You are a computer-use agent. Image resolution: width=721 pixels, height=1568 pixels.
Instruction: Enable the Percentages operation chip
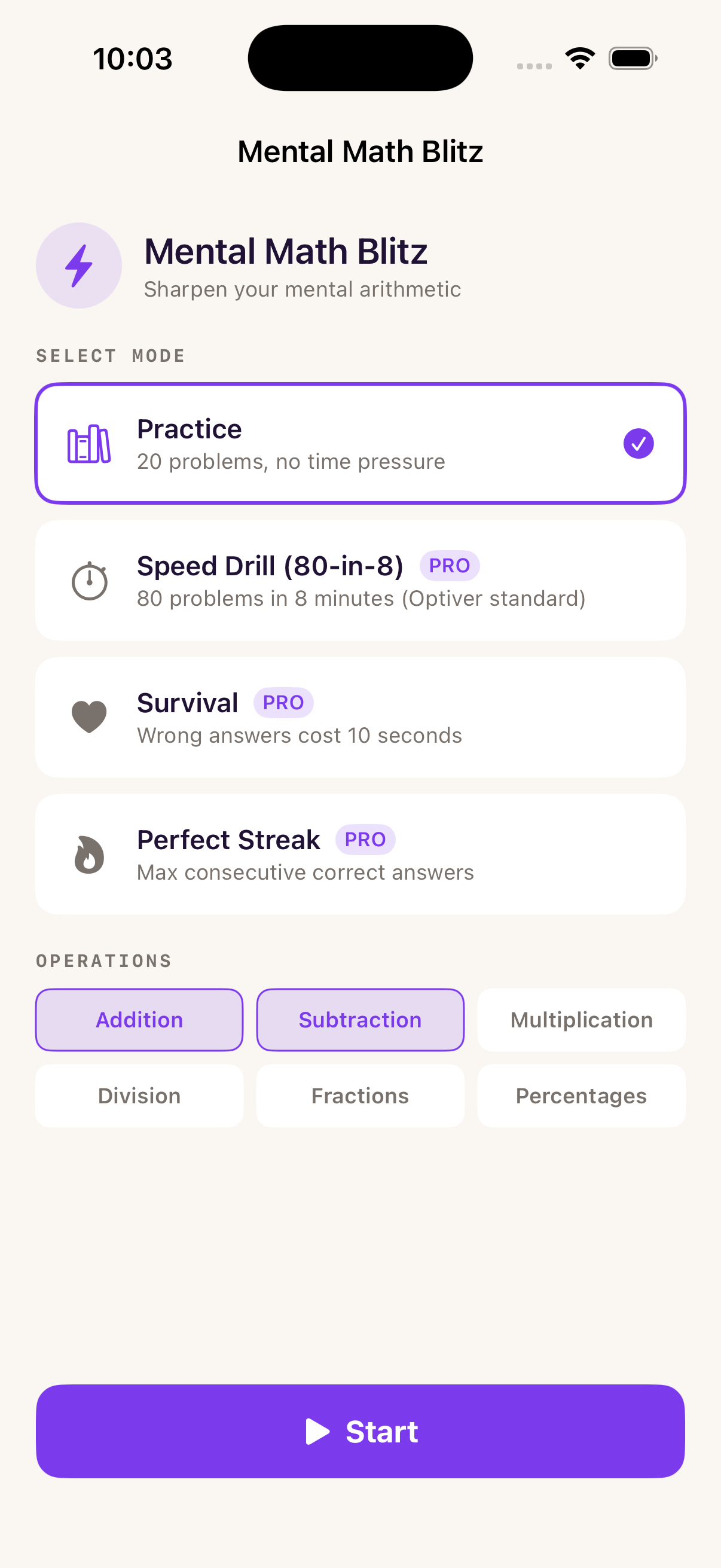point(581,1096)
